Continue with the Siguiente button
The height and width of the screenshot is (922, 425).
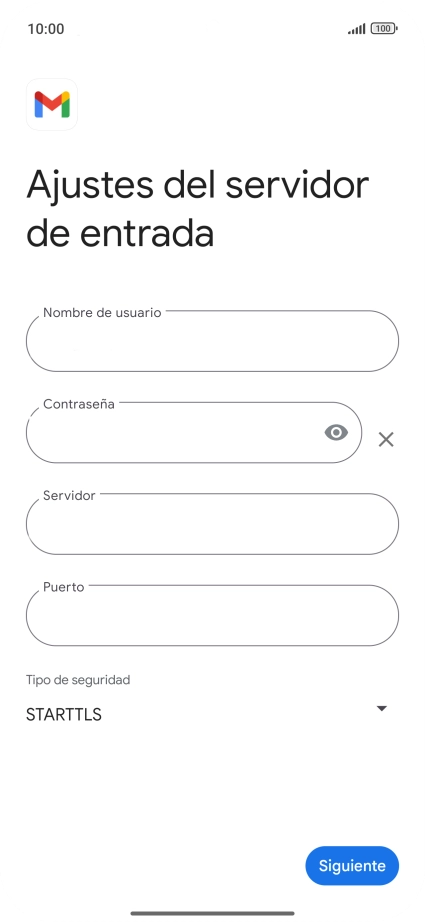352,866
